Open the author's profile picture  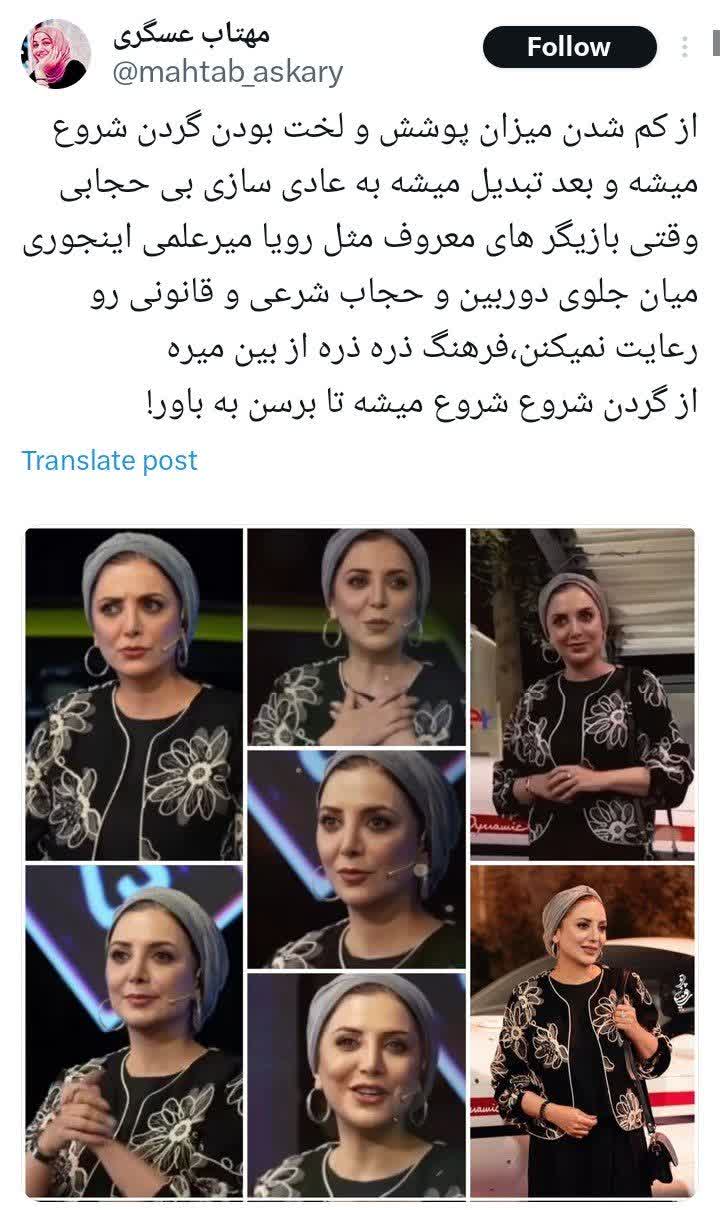(x=56, y=53)
